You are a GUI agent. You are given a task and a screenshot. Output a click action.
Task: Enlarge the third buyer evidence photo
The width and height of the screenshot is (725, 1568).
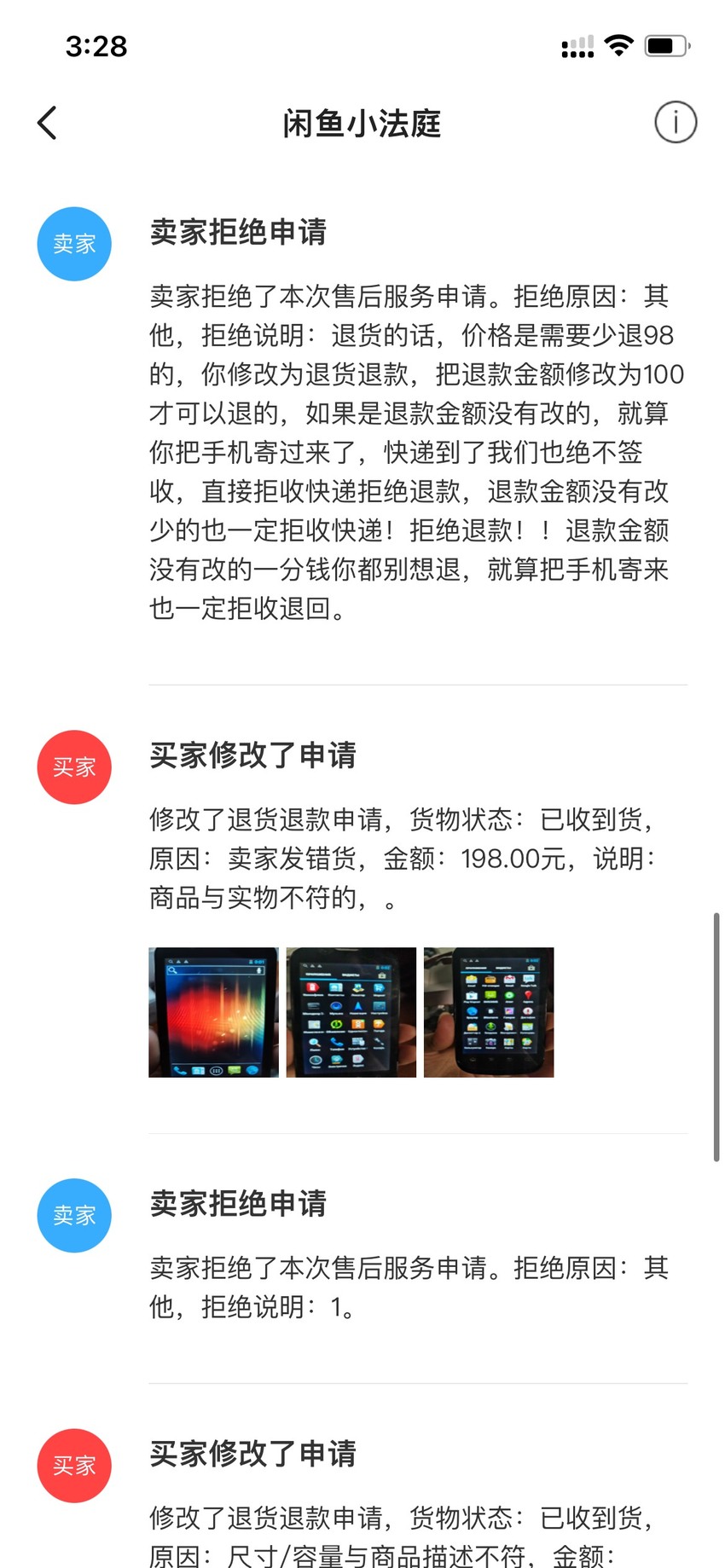[489, 1012]
